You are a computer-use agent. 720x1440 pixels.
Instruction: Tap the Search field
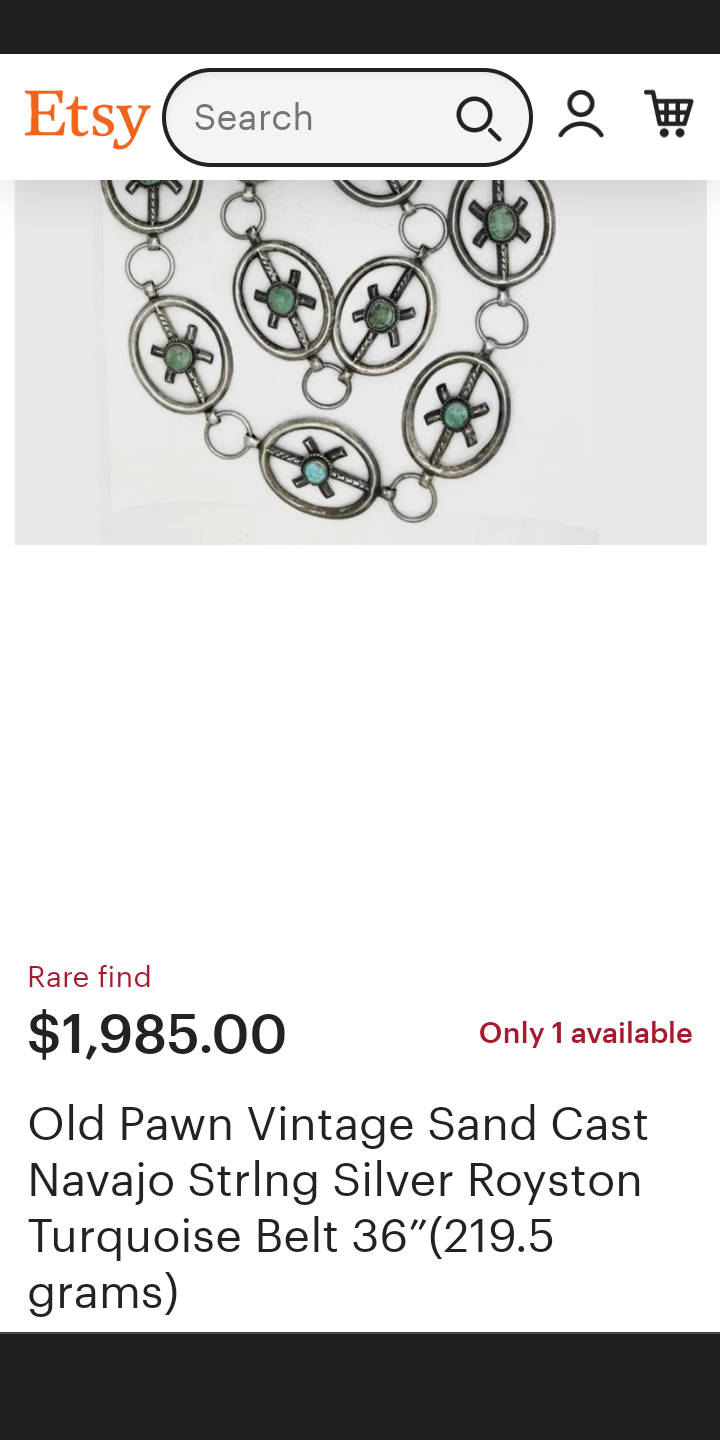310,118
